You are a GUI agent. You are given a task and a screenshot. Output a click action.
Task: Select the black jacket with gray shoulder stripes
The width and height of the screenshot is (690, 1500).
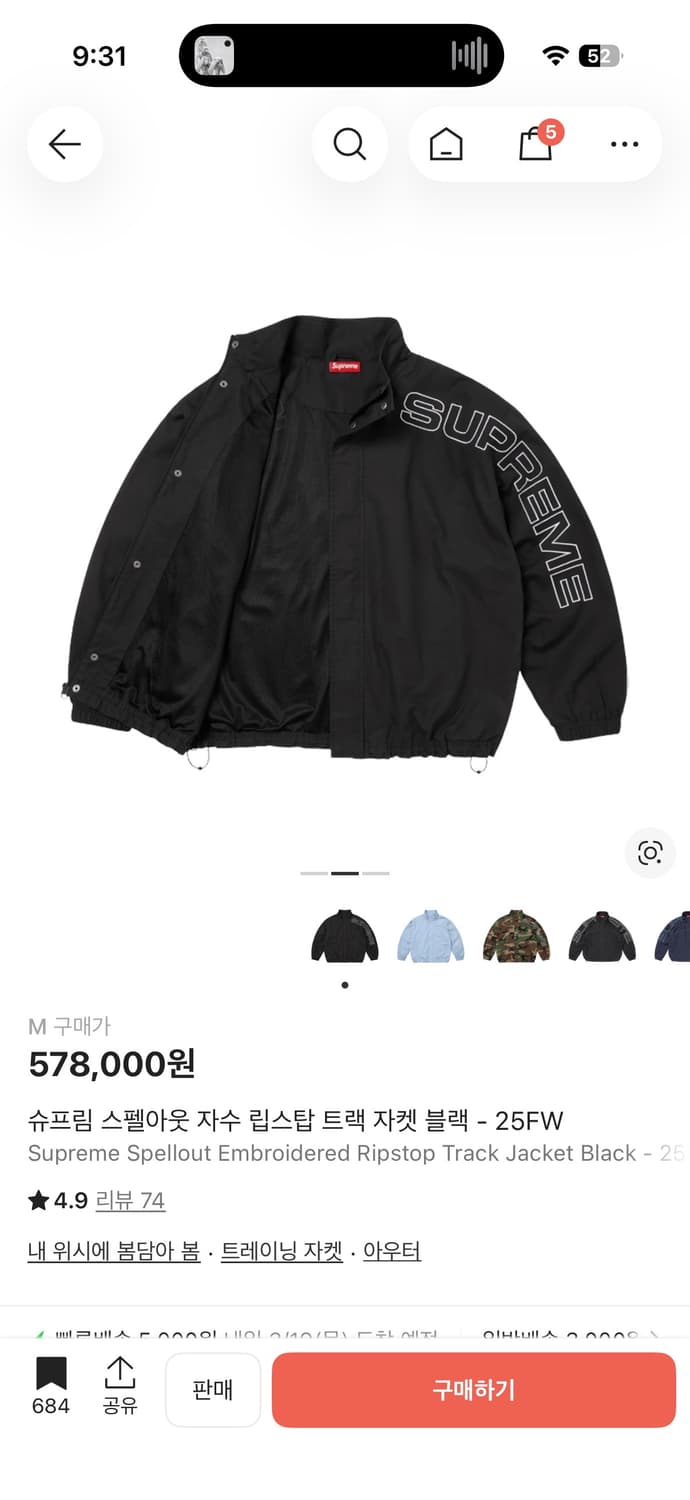pos(602,937)
